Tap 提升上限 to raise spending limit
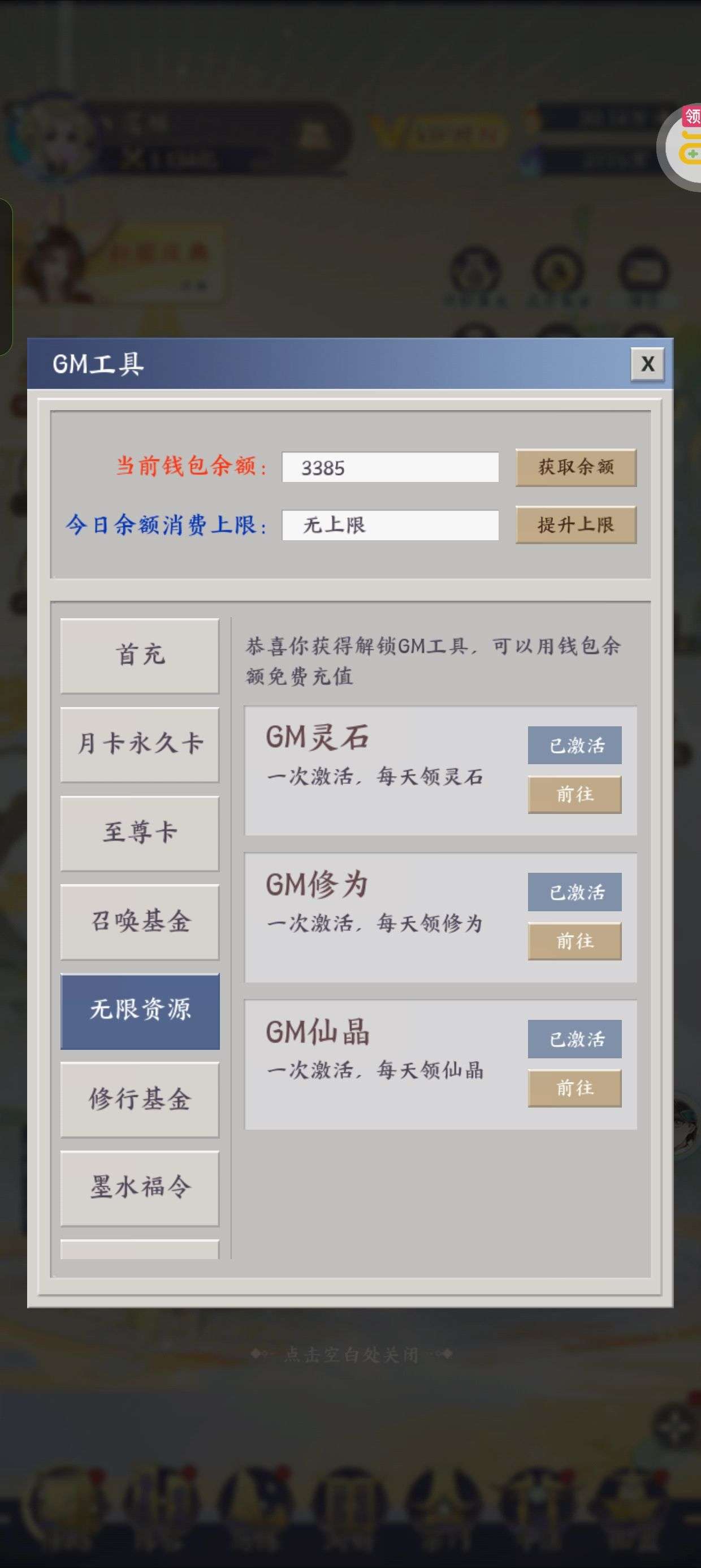This screenshot has width=701, height=1568. coord(575,524)
